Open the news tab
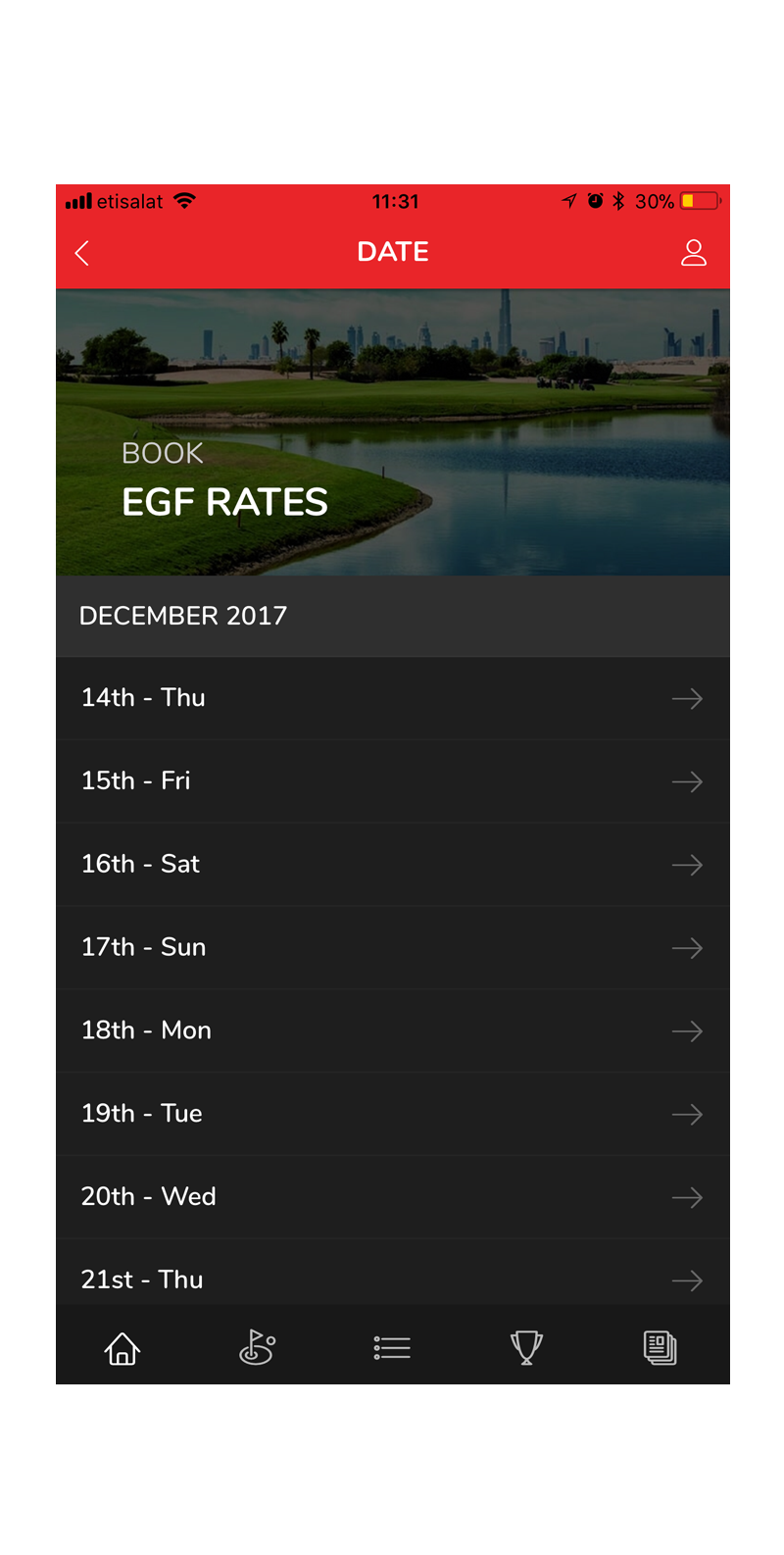 click(x=661, y=1348)
